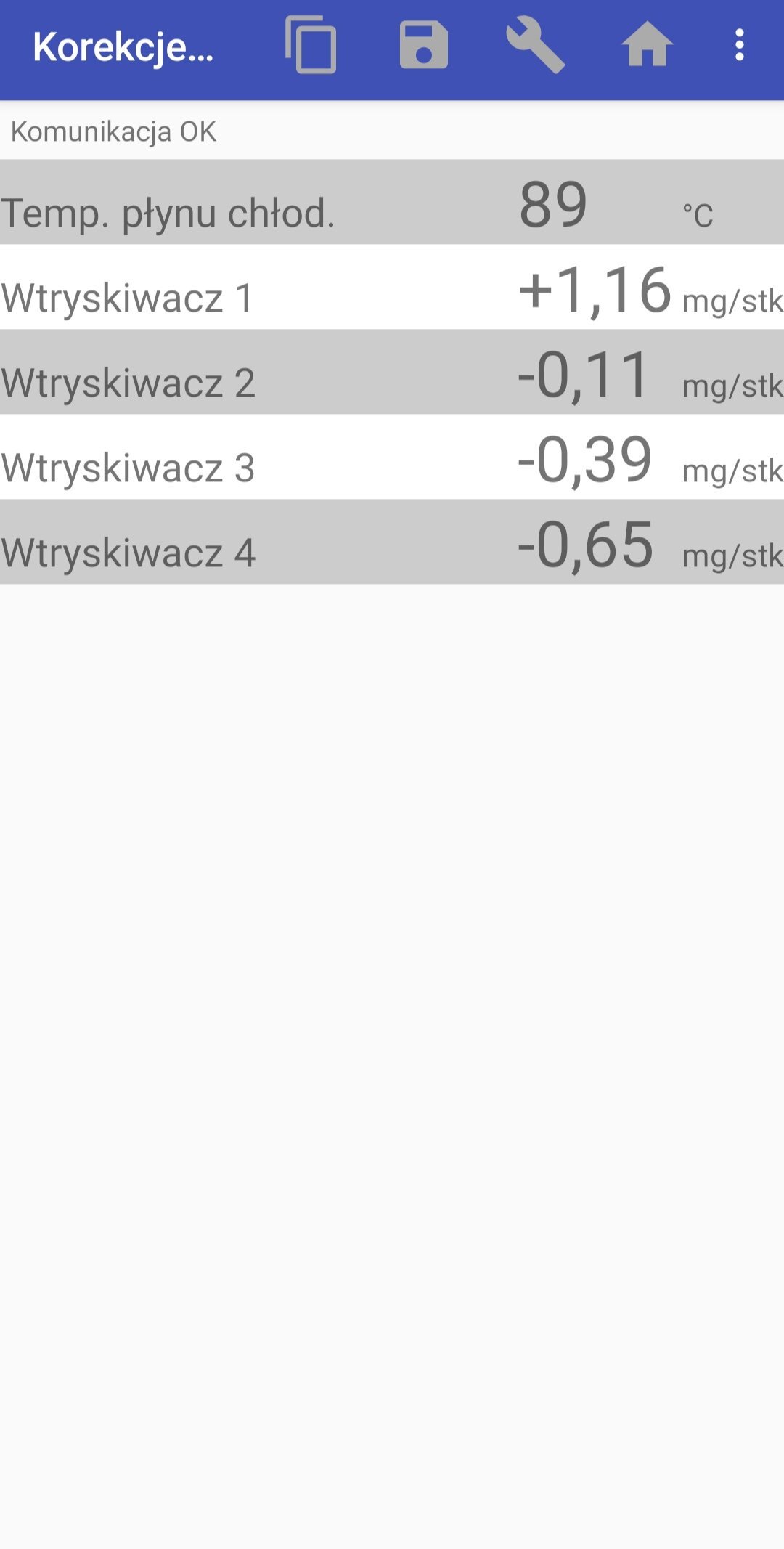Open the wrench settings icon
784x1549 pixels.
[535, 45]
